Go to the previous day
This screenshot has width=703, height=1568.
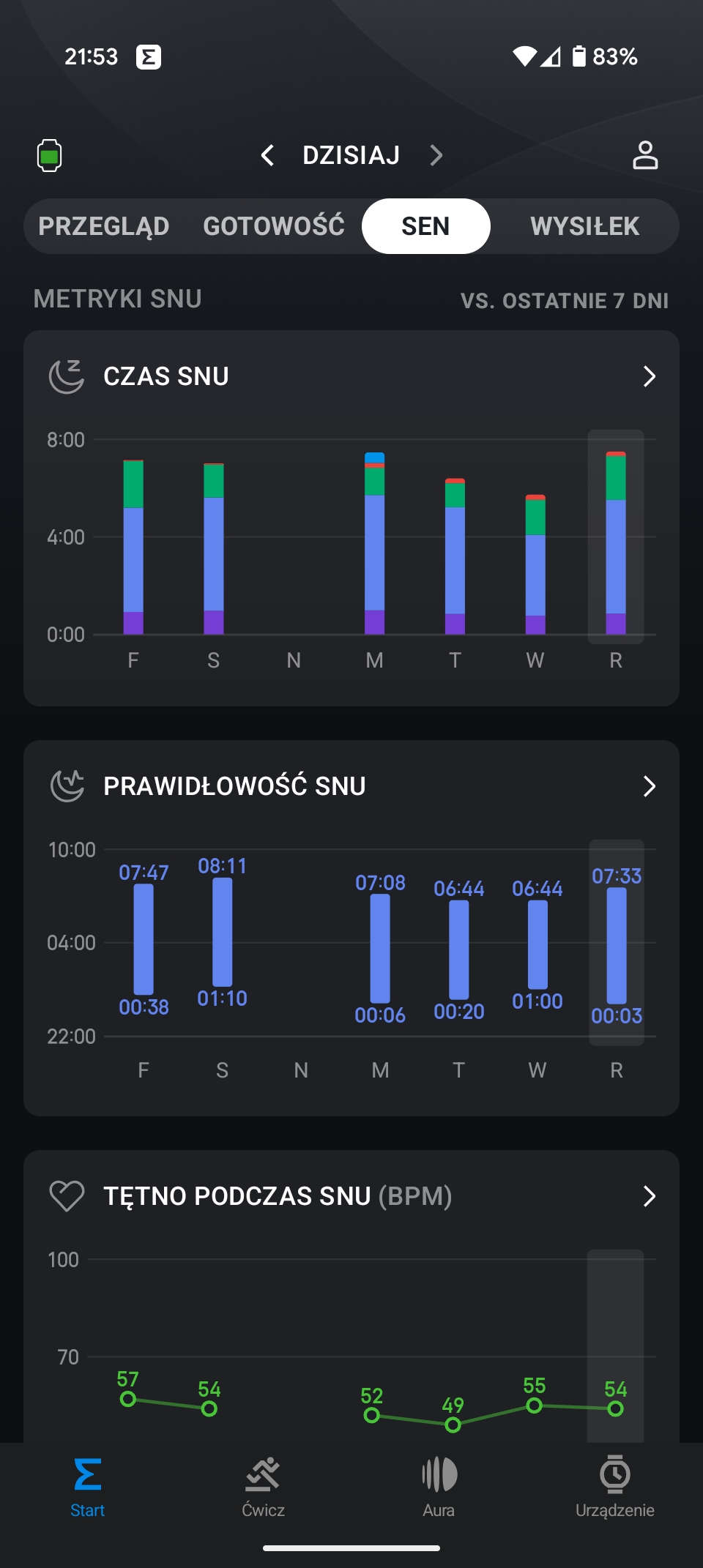coord(268,155)
